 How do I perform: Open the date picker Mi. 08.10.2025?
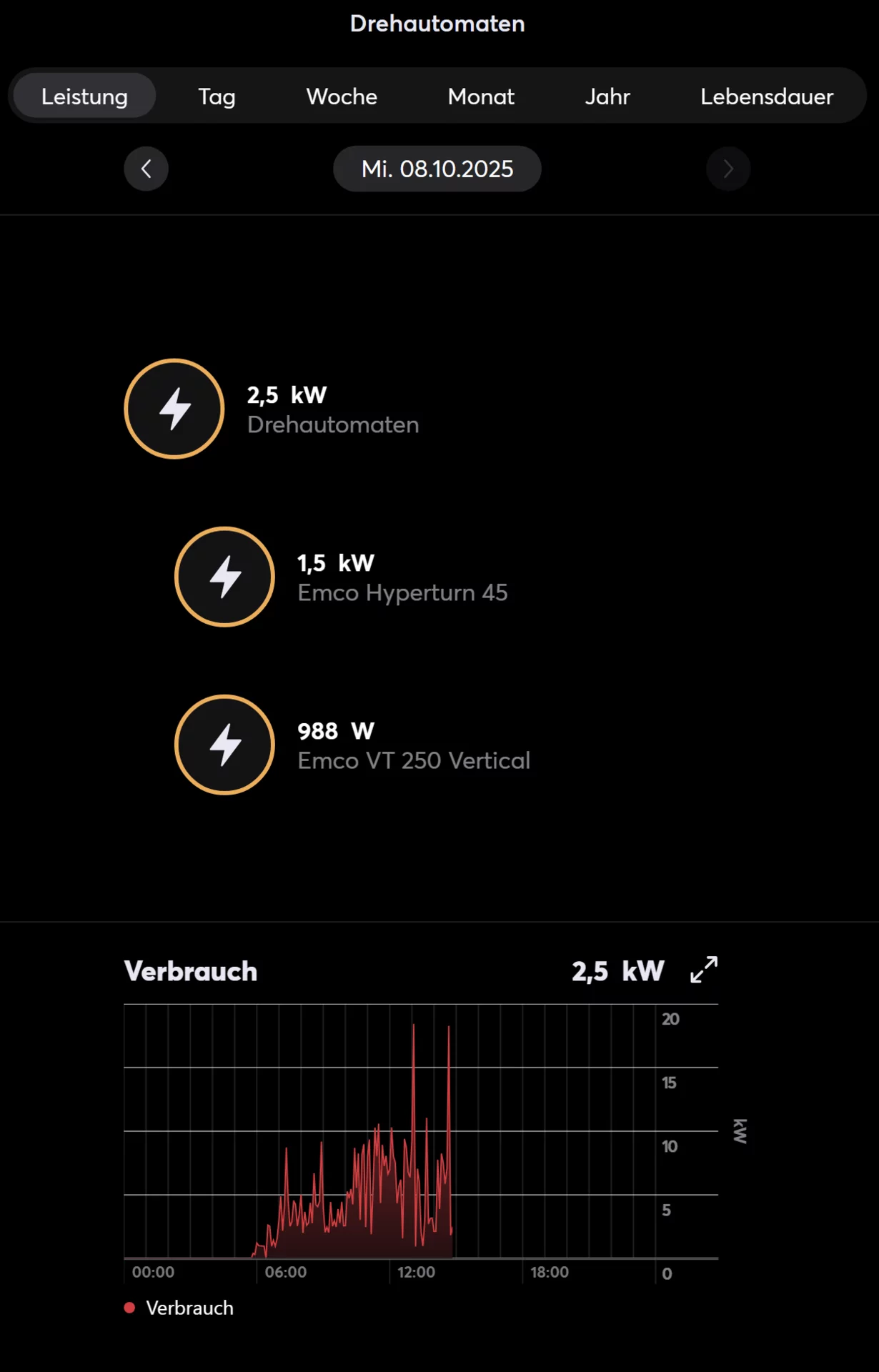click(437, 169)
